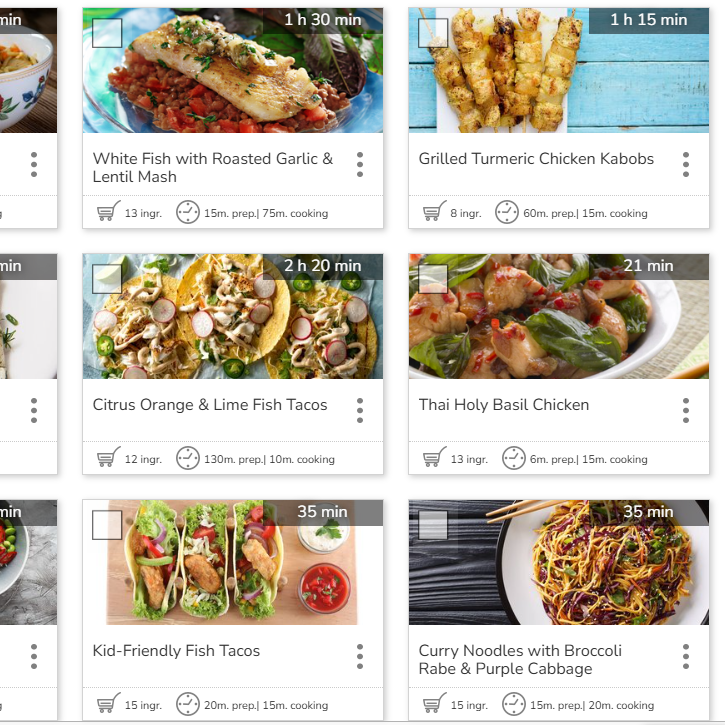Open overflow menu for Citrus Orange Tacos
Image resolution: width=725 pixels, height=725 pixels.
click(359, 410)
